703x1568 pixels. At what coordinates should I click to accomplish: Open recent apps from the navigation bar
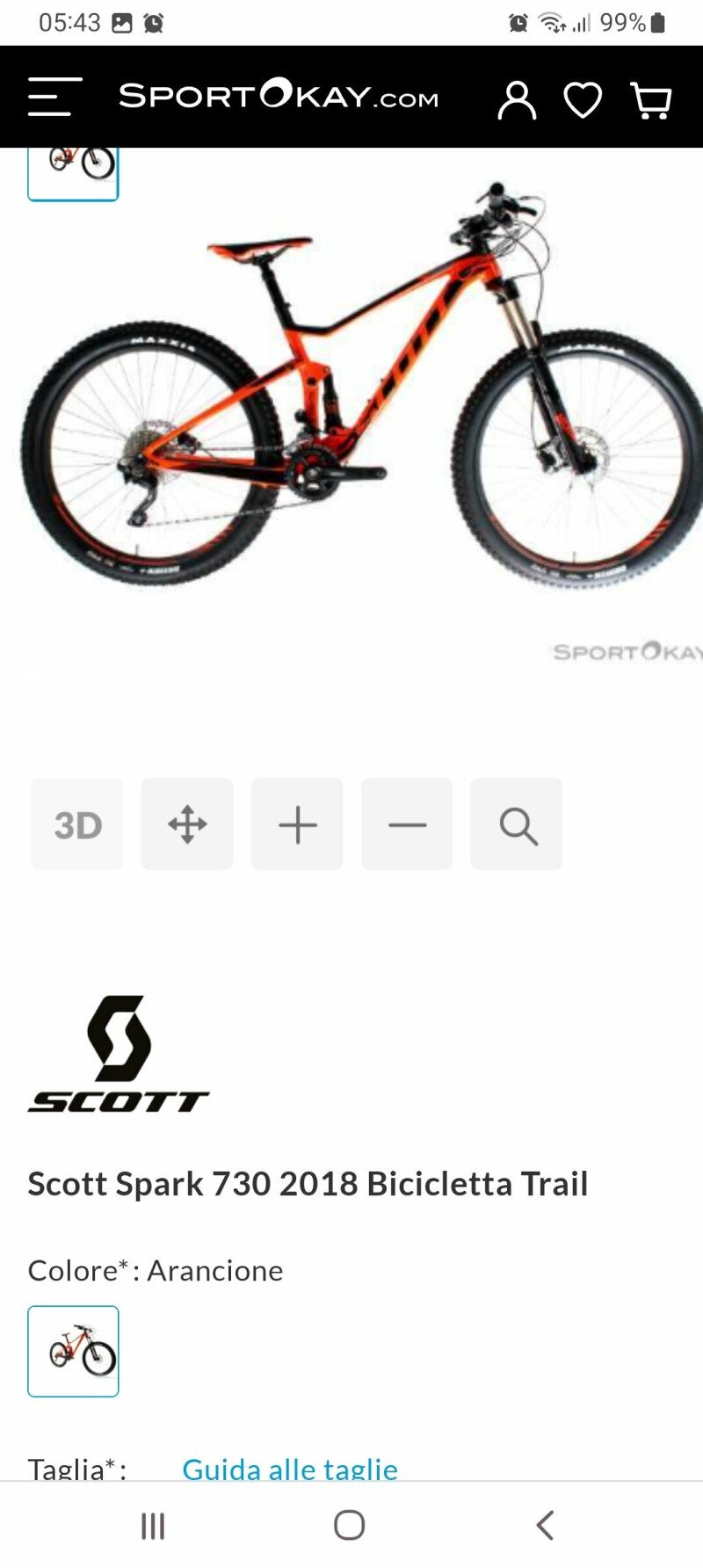coord(153,1525)
